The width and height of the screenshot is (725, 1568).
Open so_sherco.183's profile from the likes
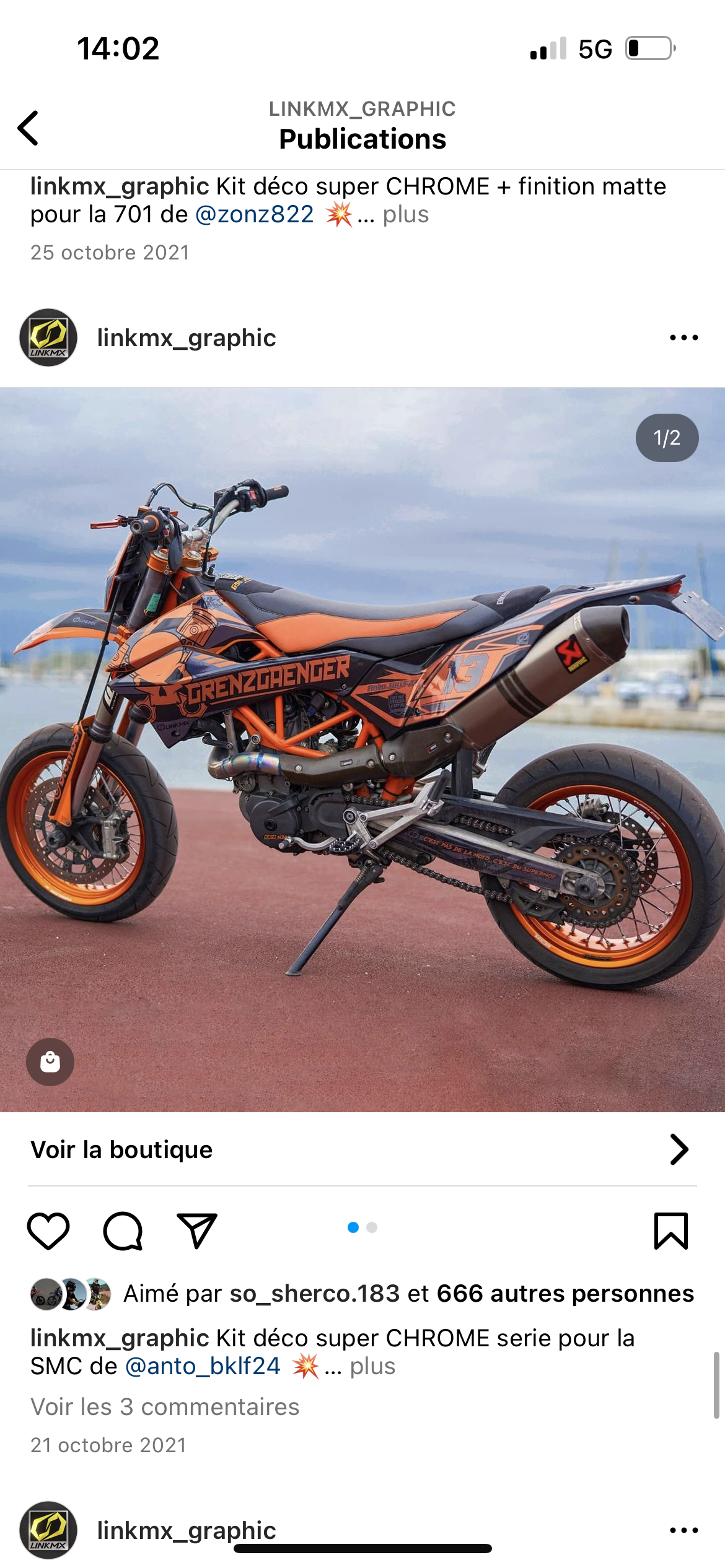tap(314, 1294)
